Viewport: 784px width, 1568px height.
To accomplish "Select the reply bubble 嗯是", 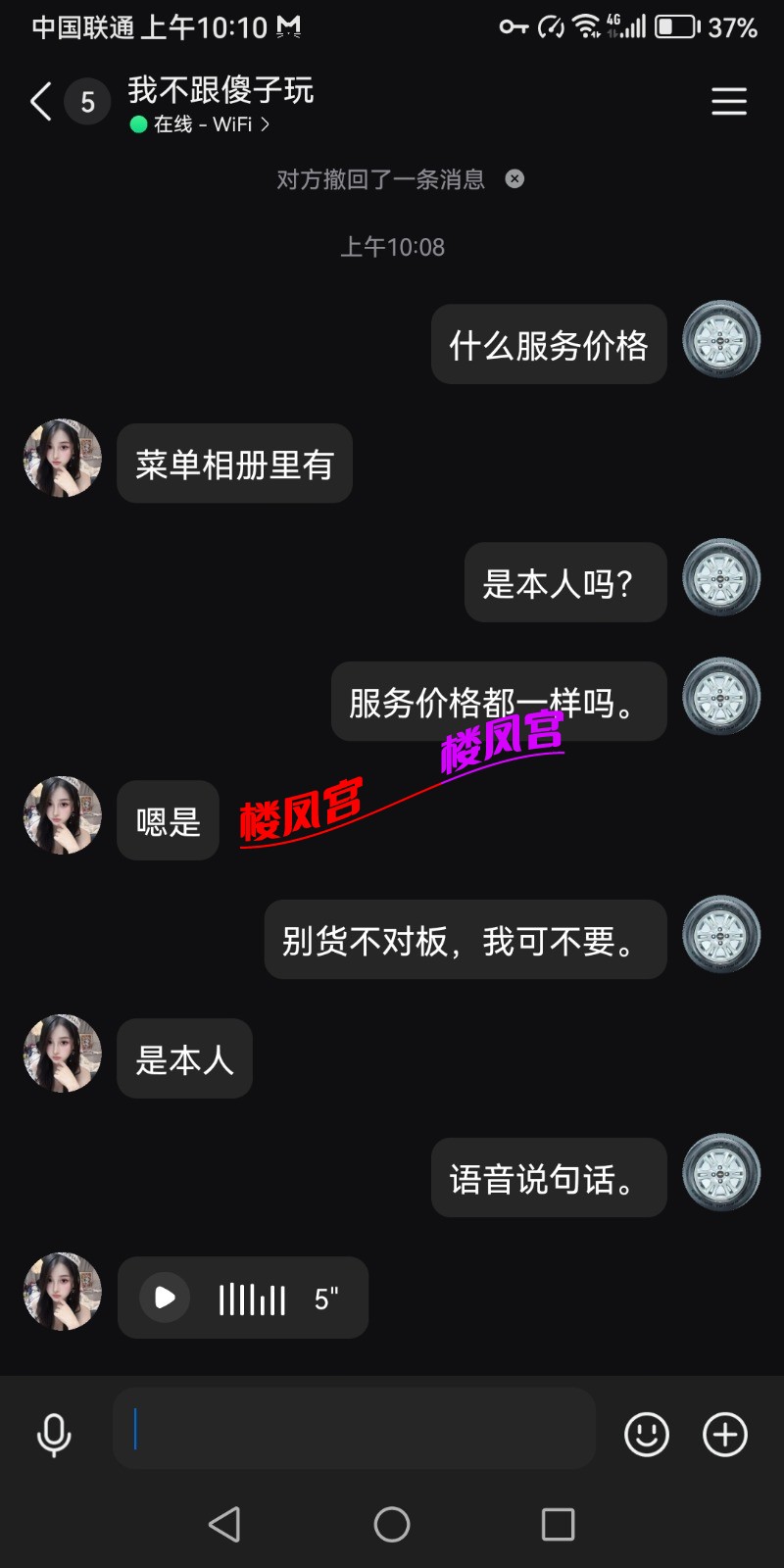I will pos(167,820).
